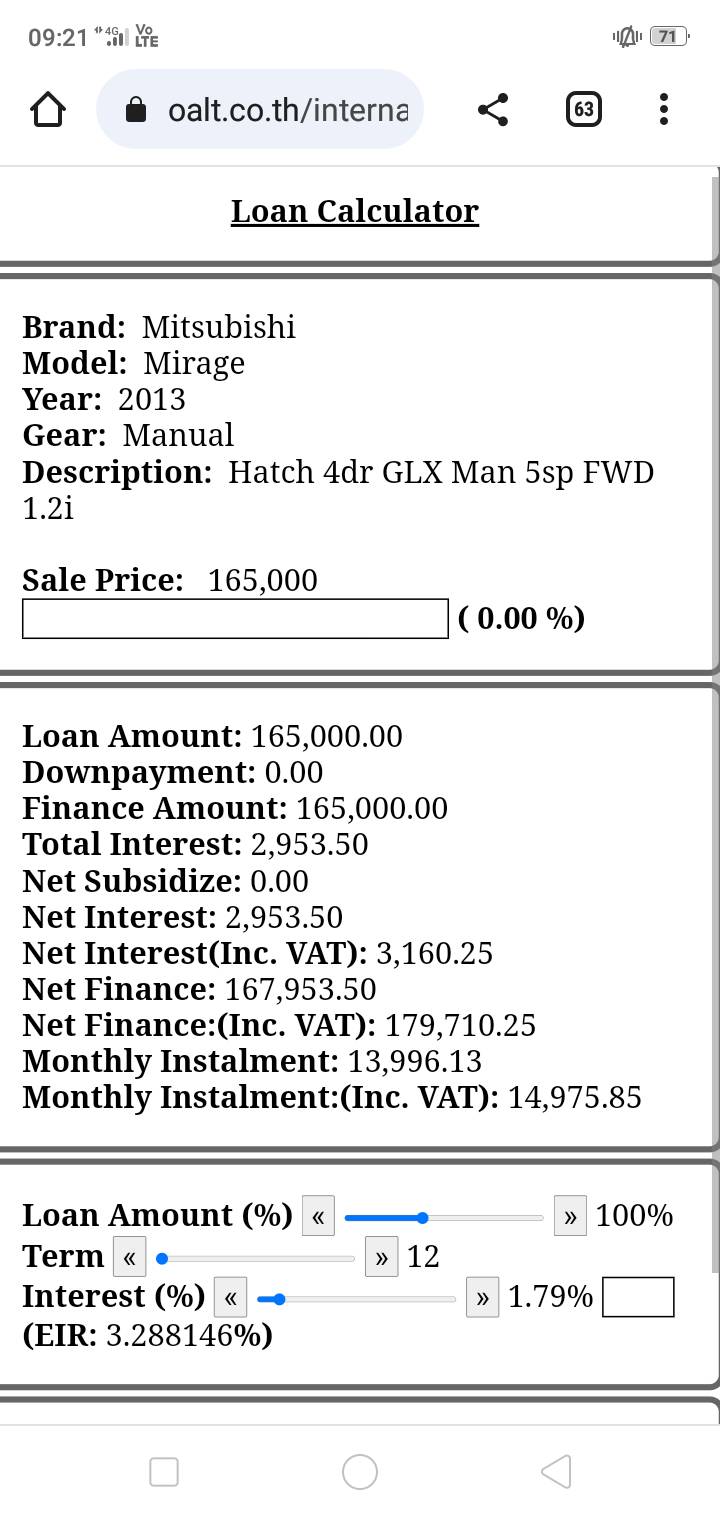Share this loan calculator page
This screenshot has height=1520, width=720.
click(x=492, y=109)
